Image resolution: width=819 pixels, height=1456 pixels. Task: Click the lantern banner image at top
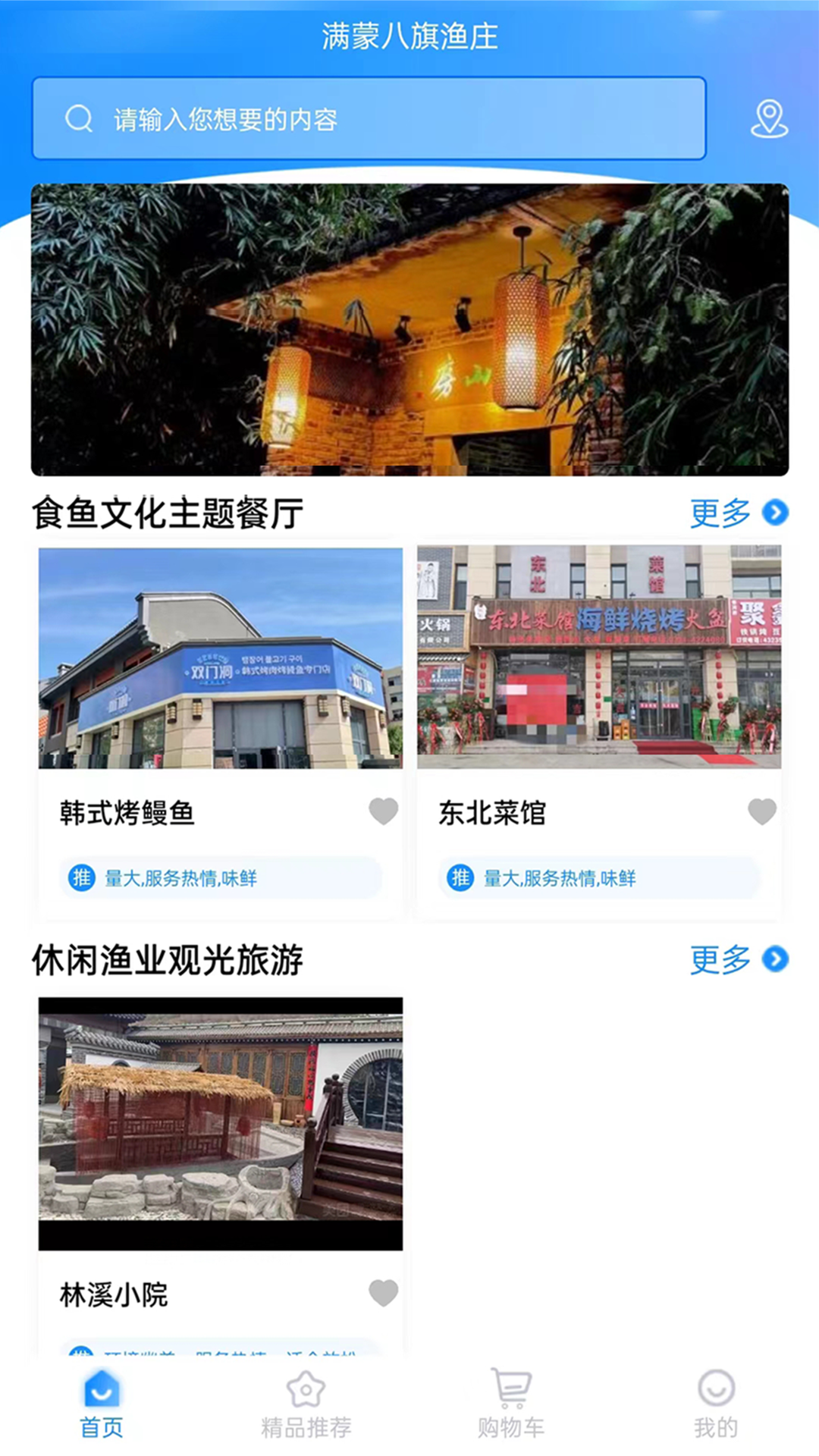click(x=409, y=326)
